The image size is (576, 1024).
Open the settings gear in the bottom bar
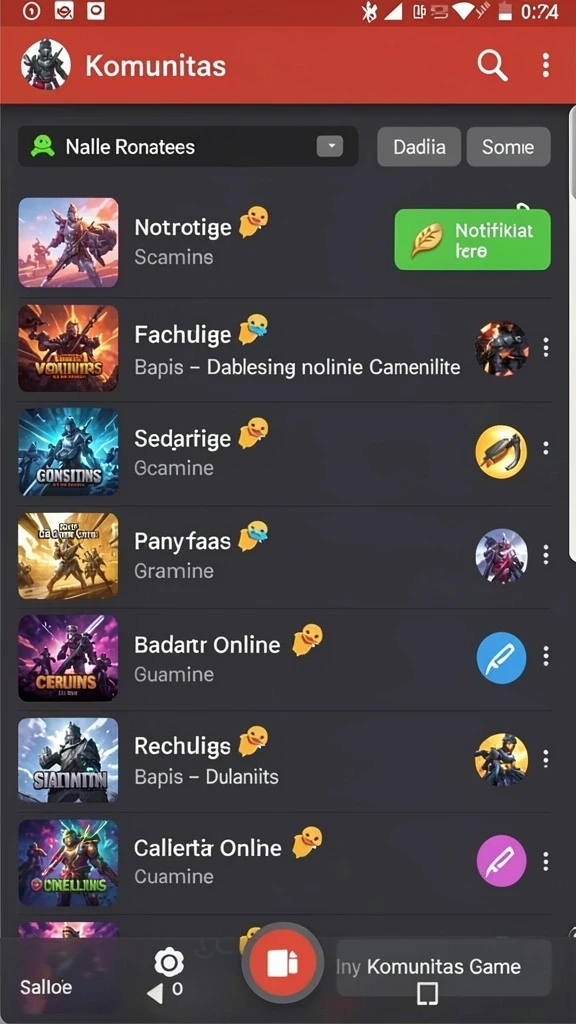pos(169,962)
